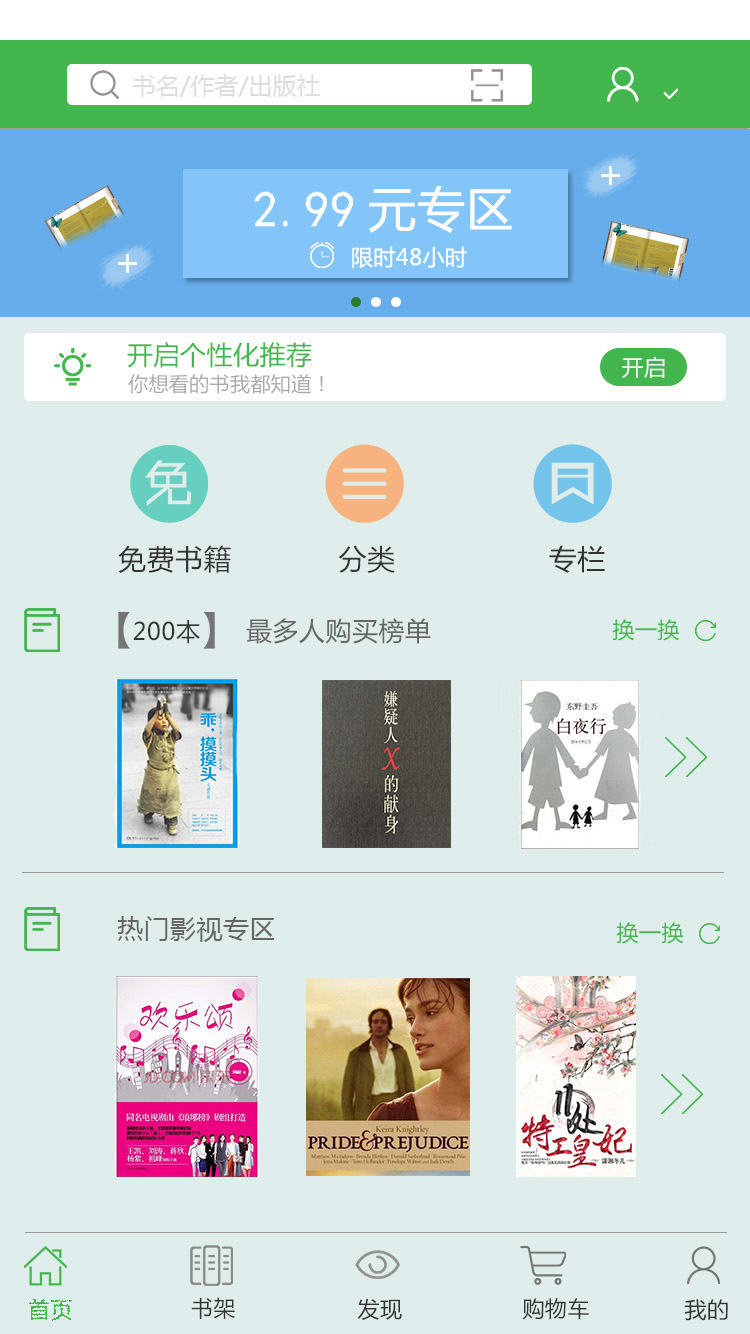Open the book 特工皇妃
The height and width of the screenshot is (1334, 750).
pos(576,1076)
